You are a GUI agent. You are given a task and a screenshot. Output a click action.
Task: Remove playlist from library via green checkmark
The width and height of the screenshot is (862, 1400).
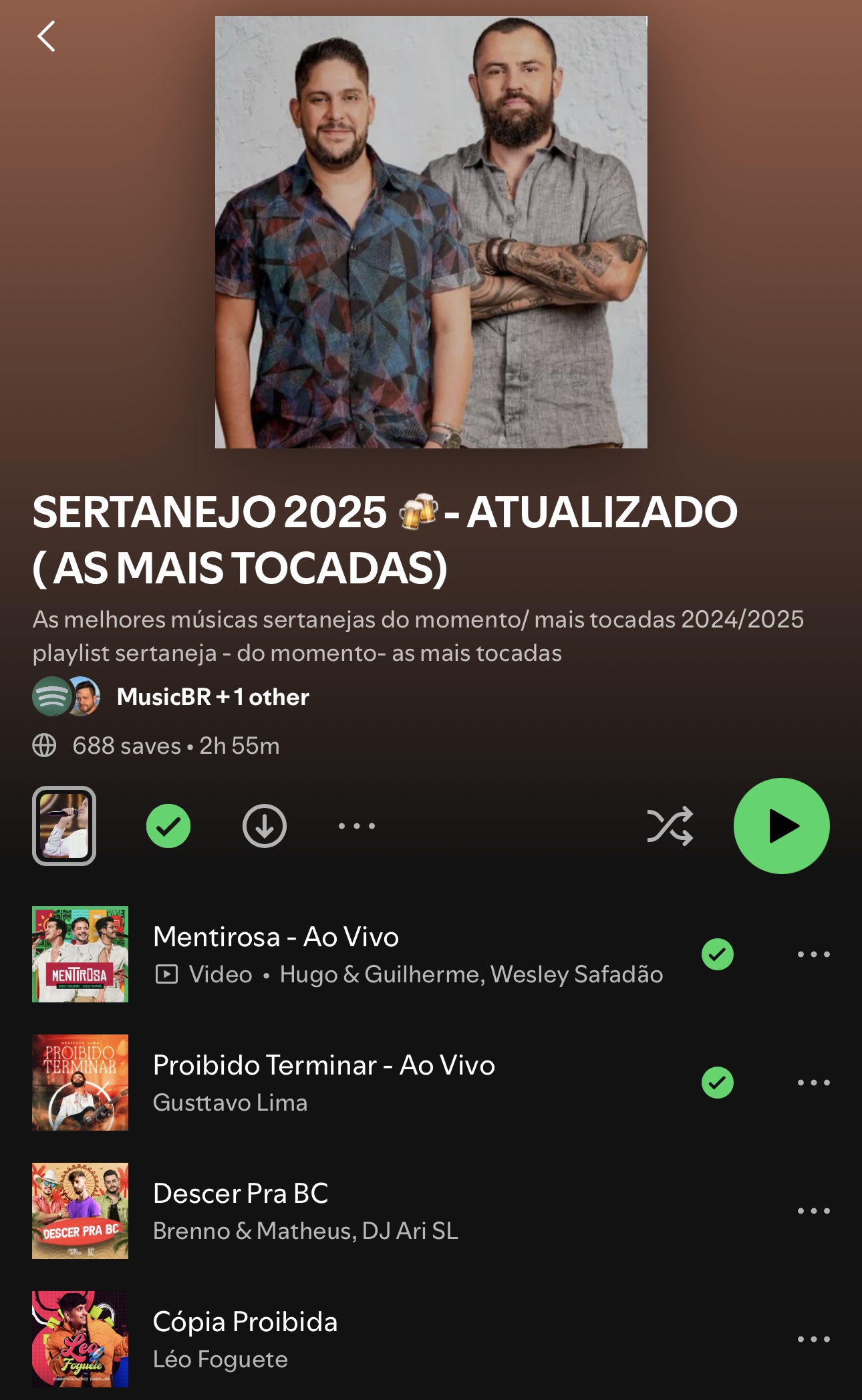168,826
